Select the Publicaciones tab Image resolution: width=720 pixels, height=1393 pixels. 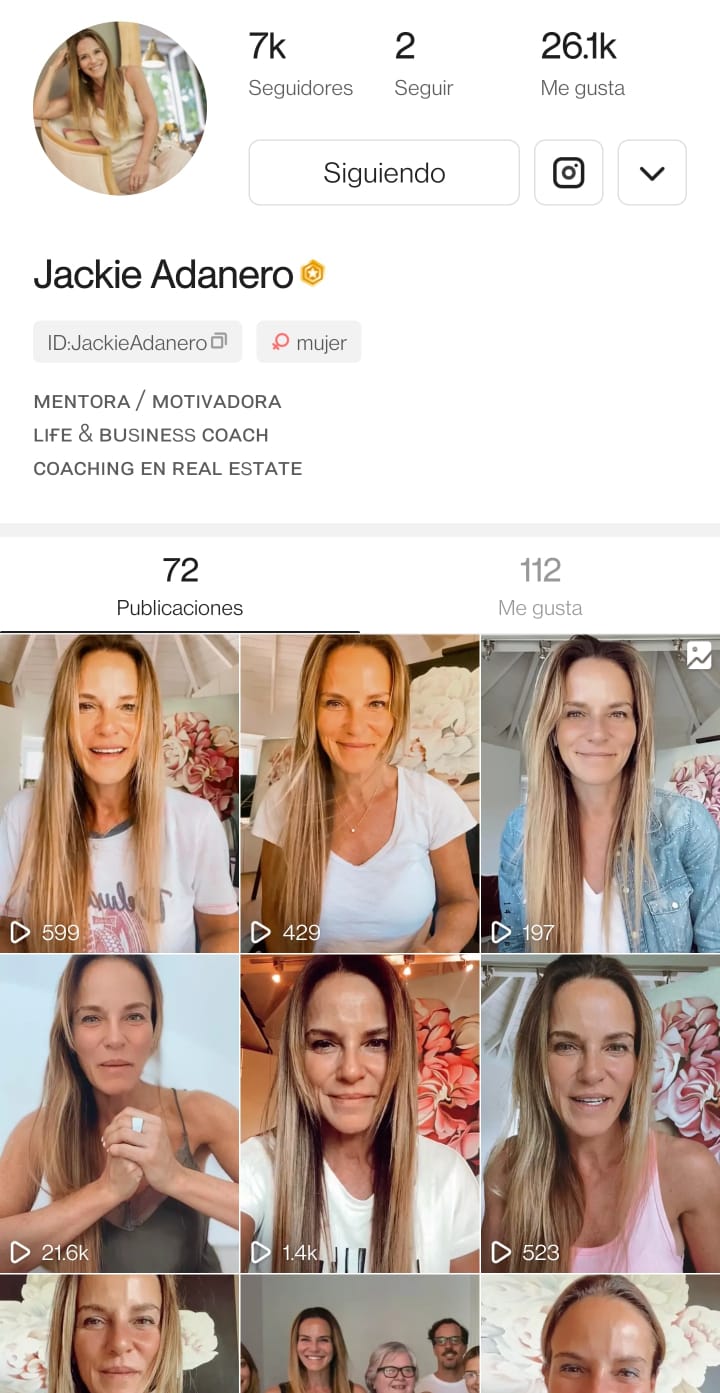[x=180, y=587]
